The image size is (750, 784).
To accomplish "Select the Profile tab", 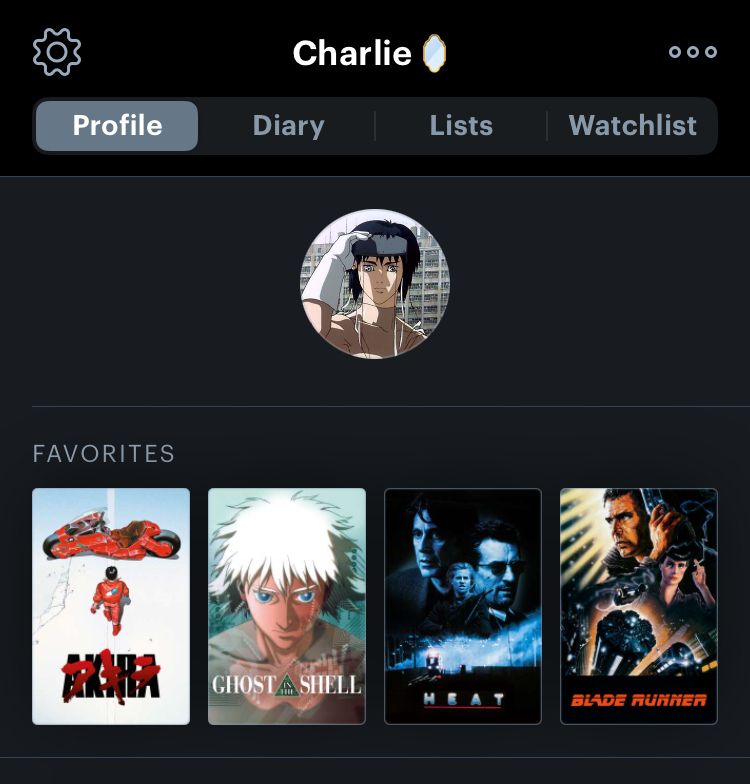I will click(x=117, y=126).
